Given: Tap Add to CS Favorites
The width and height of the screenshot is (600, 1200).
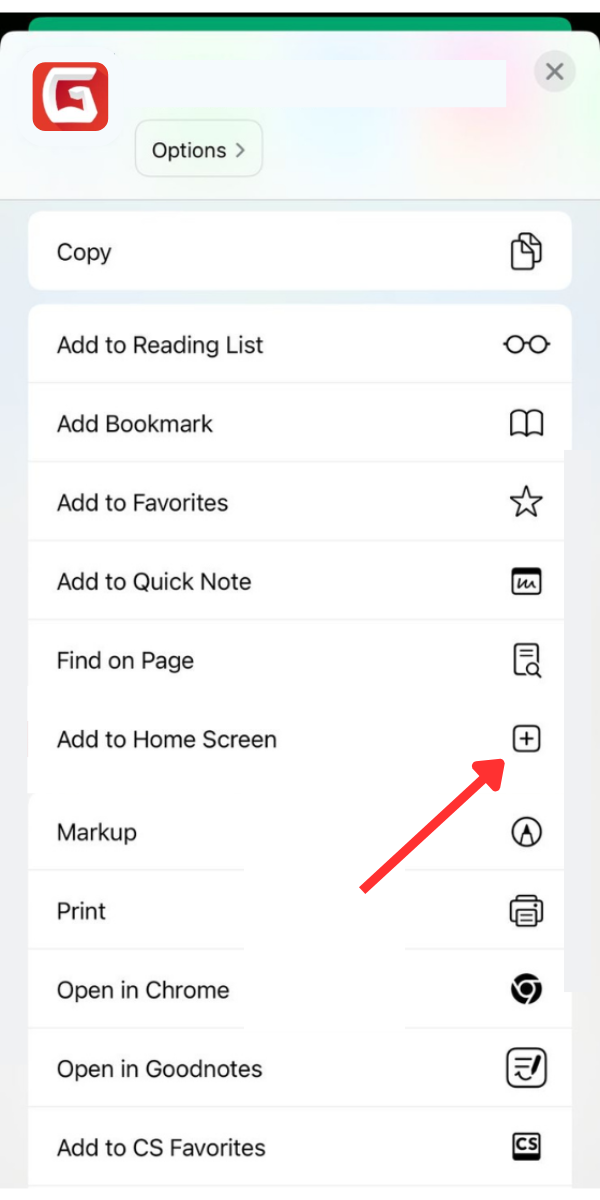Looking at the screenshot, I should pos(300,1147).
